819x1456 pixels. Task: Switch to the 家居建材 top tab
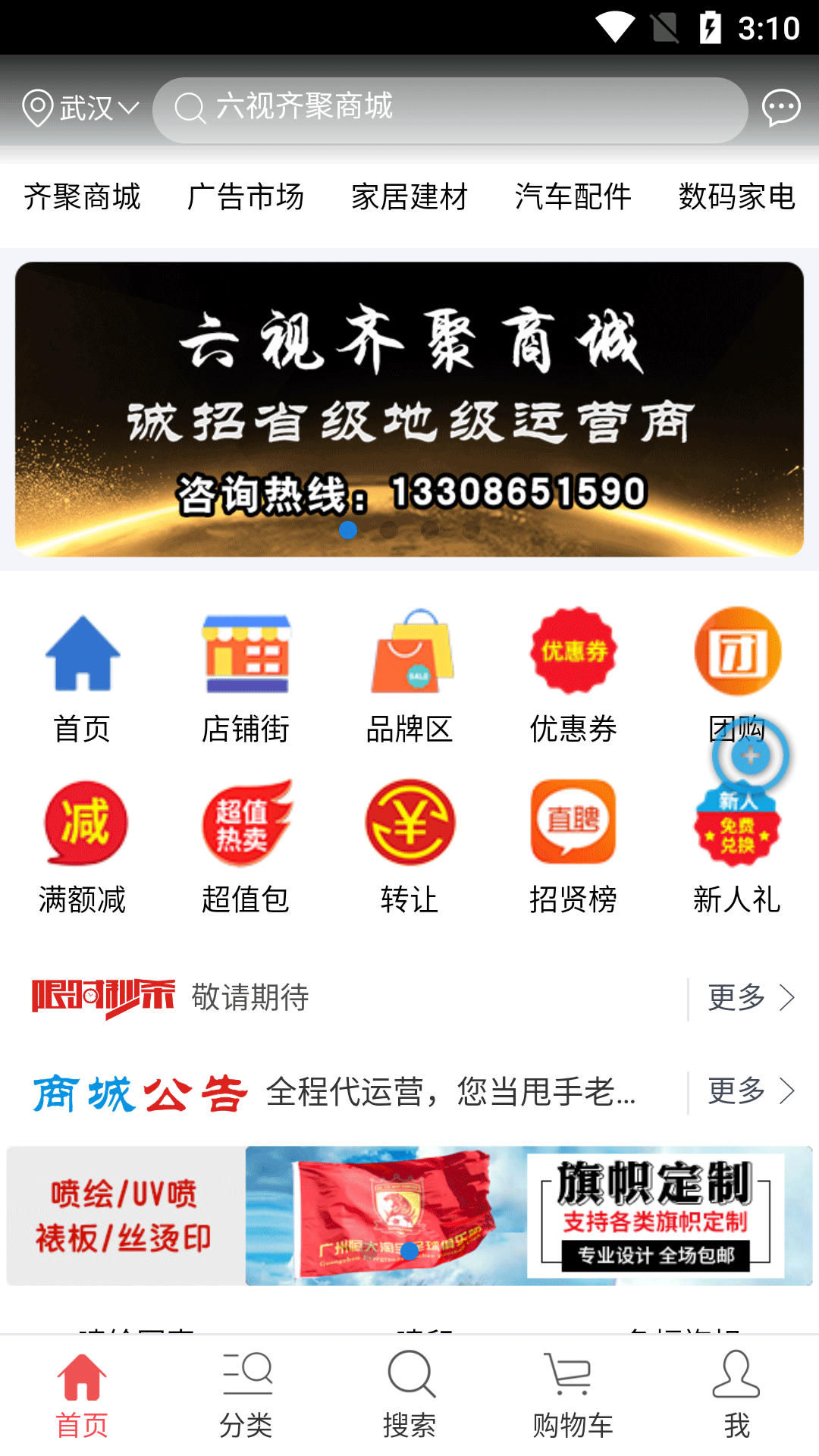[x=409, y=197]
